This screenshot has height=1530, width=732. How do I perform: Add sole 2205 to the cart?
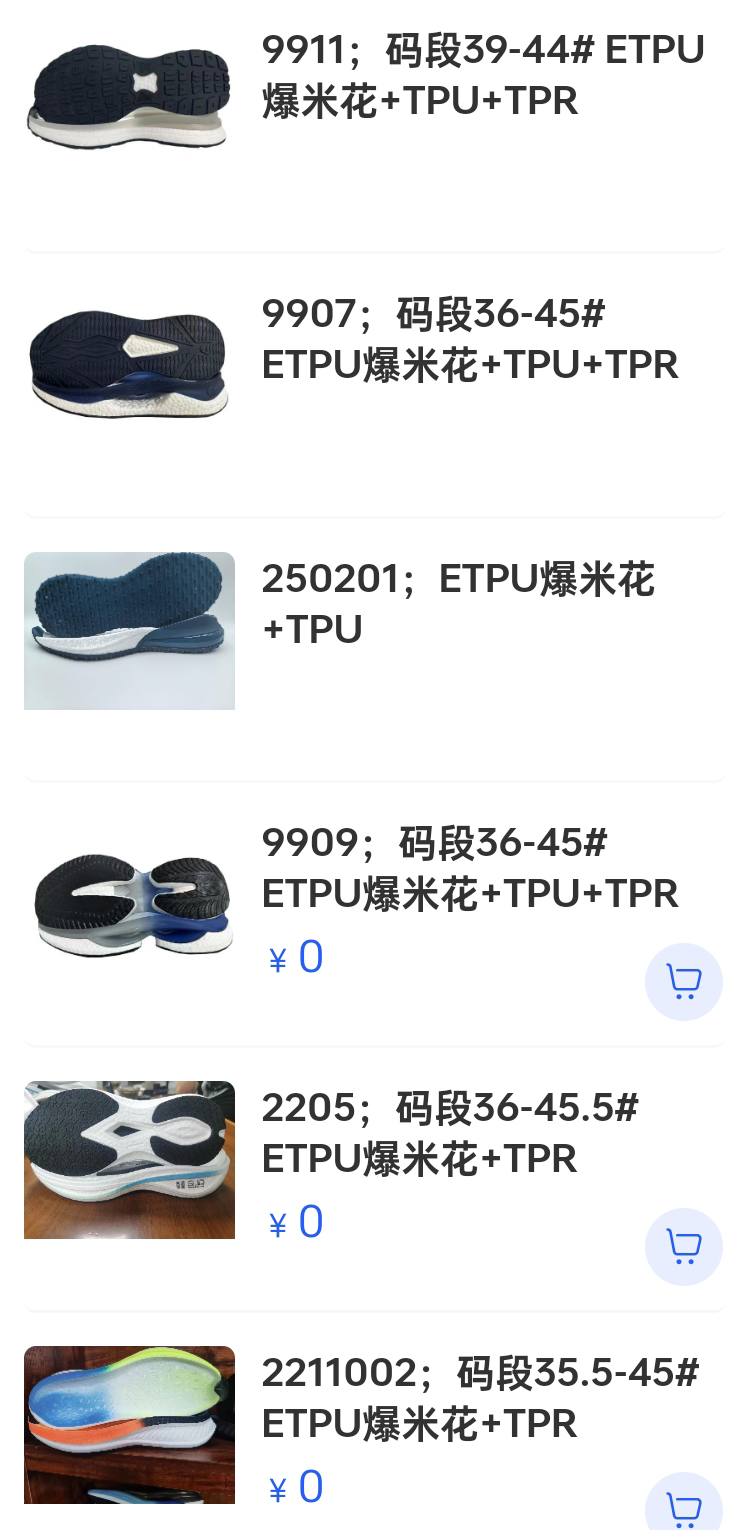(x=683, y=1246)
